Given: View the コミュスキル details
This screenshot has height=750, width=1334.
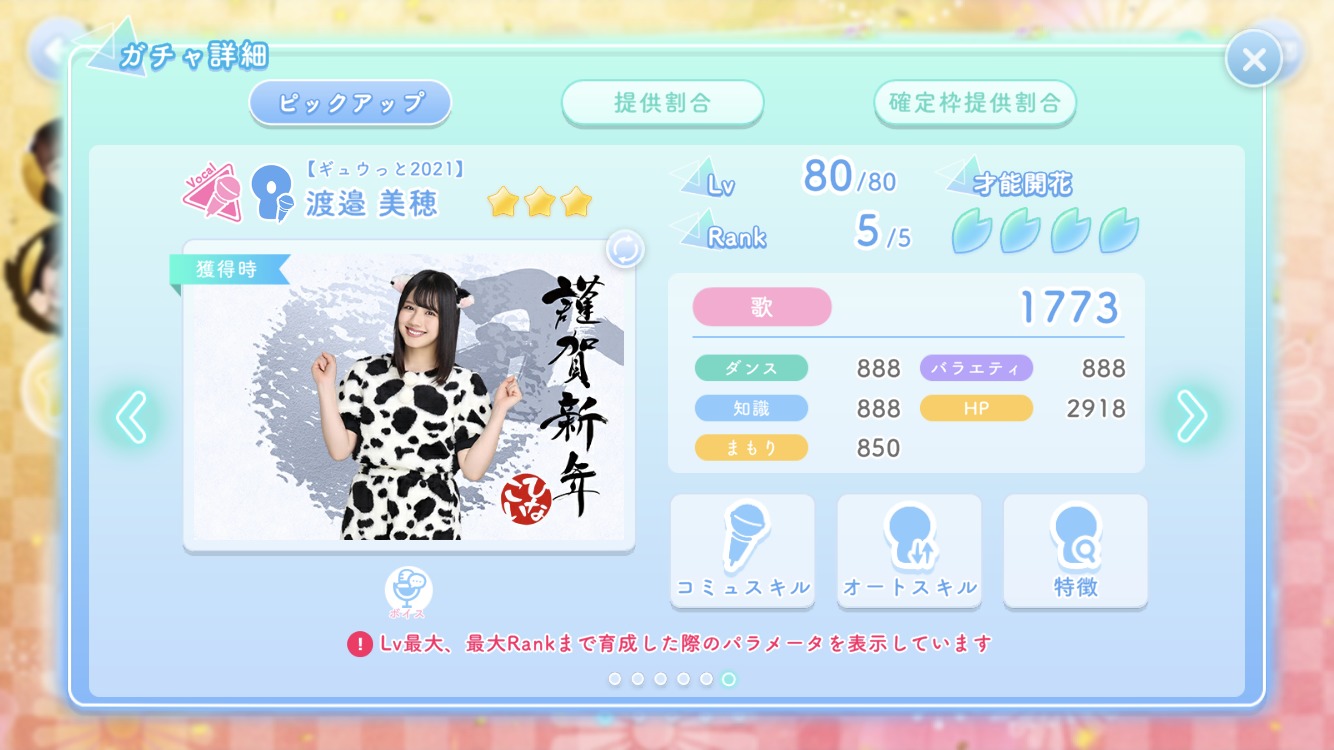Looking at the screenshot, I should click(x=742, y=551).
